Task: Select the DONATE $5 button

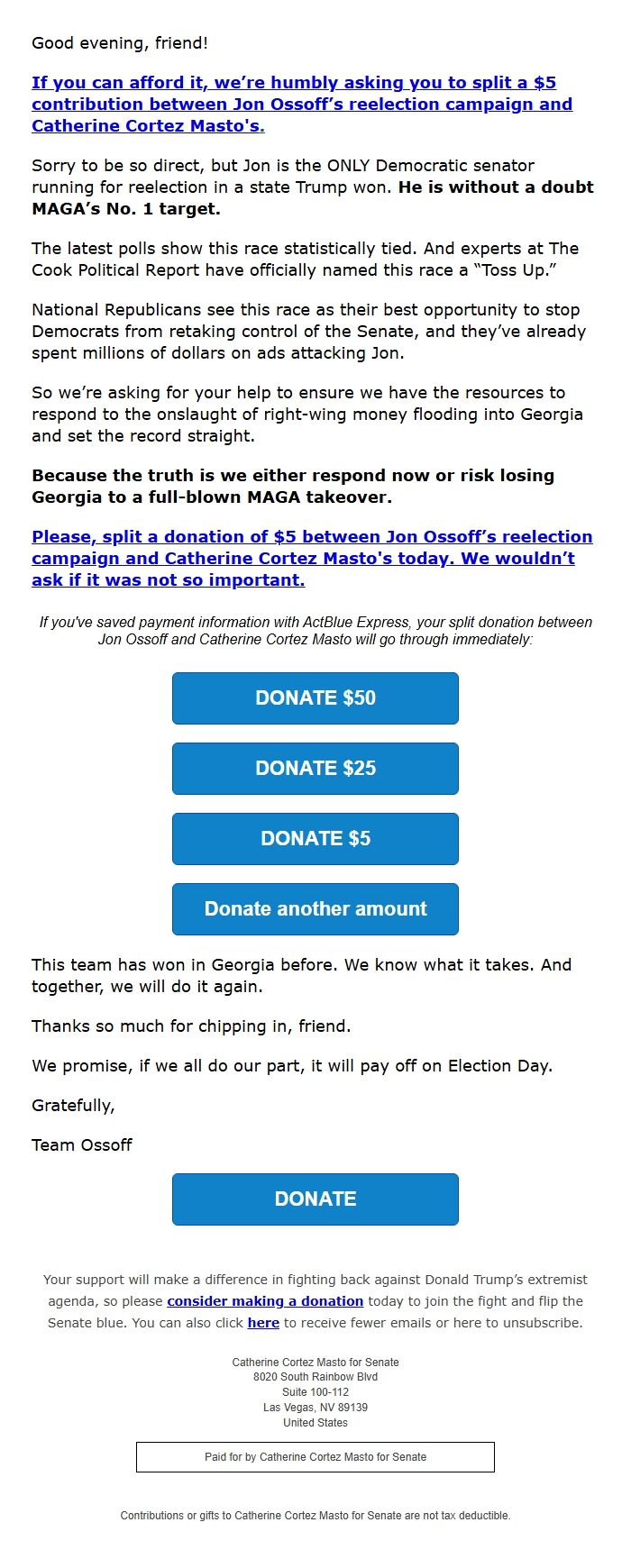Action: click(315, 839)
